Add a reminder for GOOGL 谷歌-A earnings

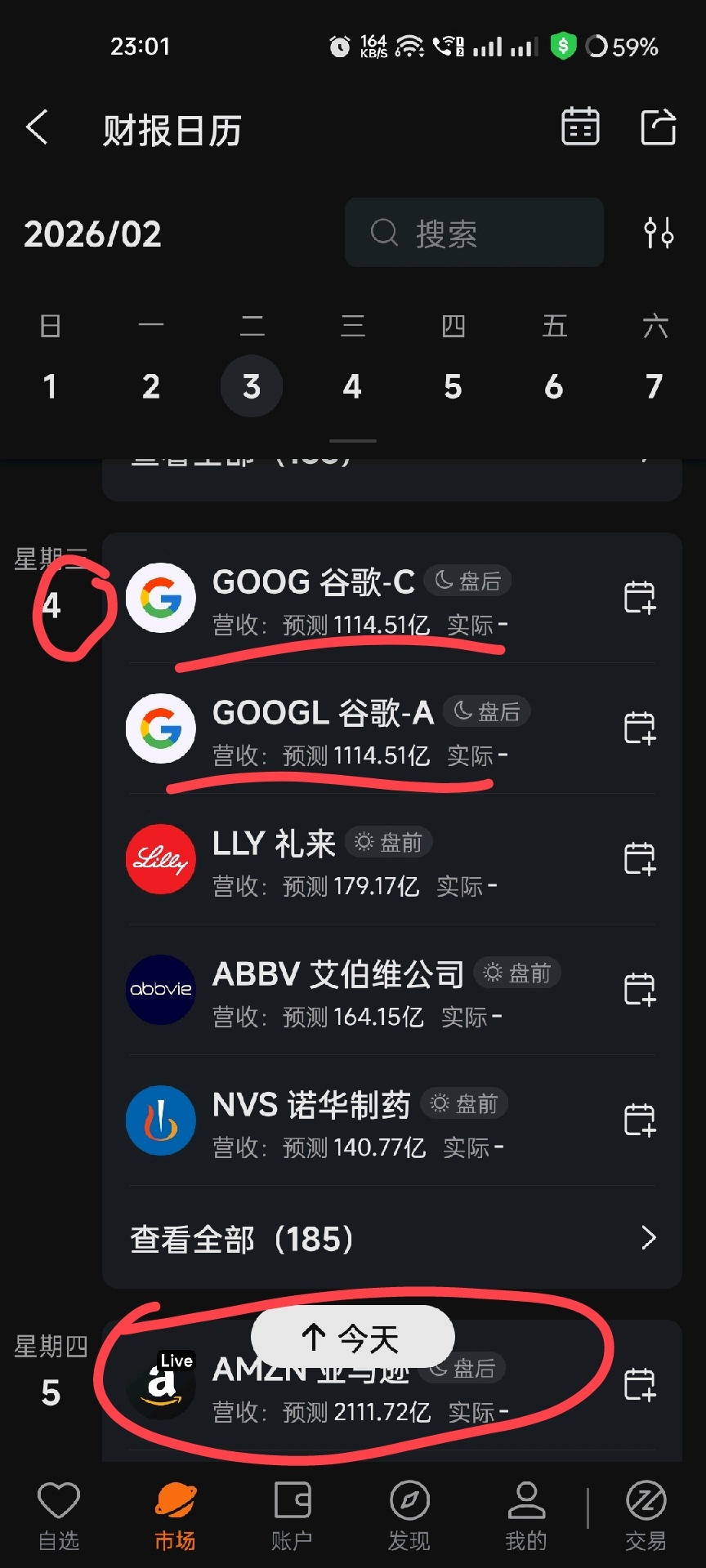coord(640,728)
